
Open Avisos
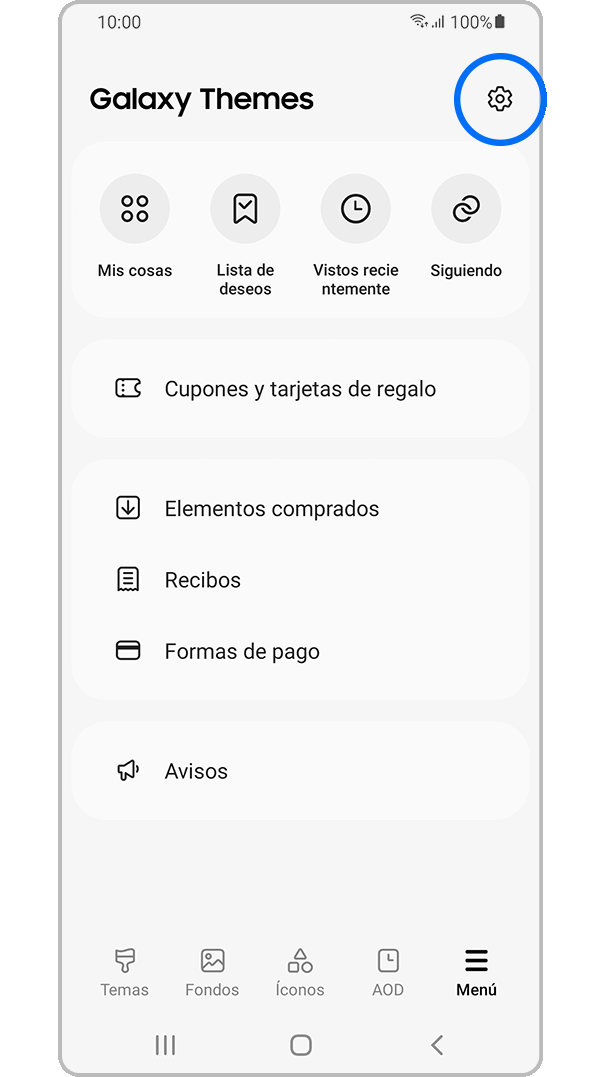[196, 771]
